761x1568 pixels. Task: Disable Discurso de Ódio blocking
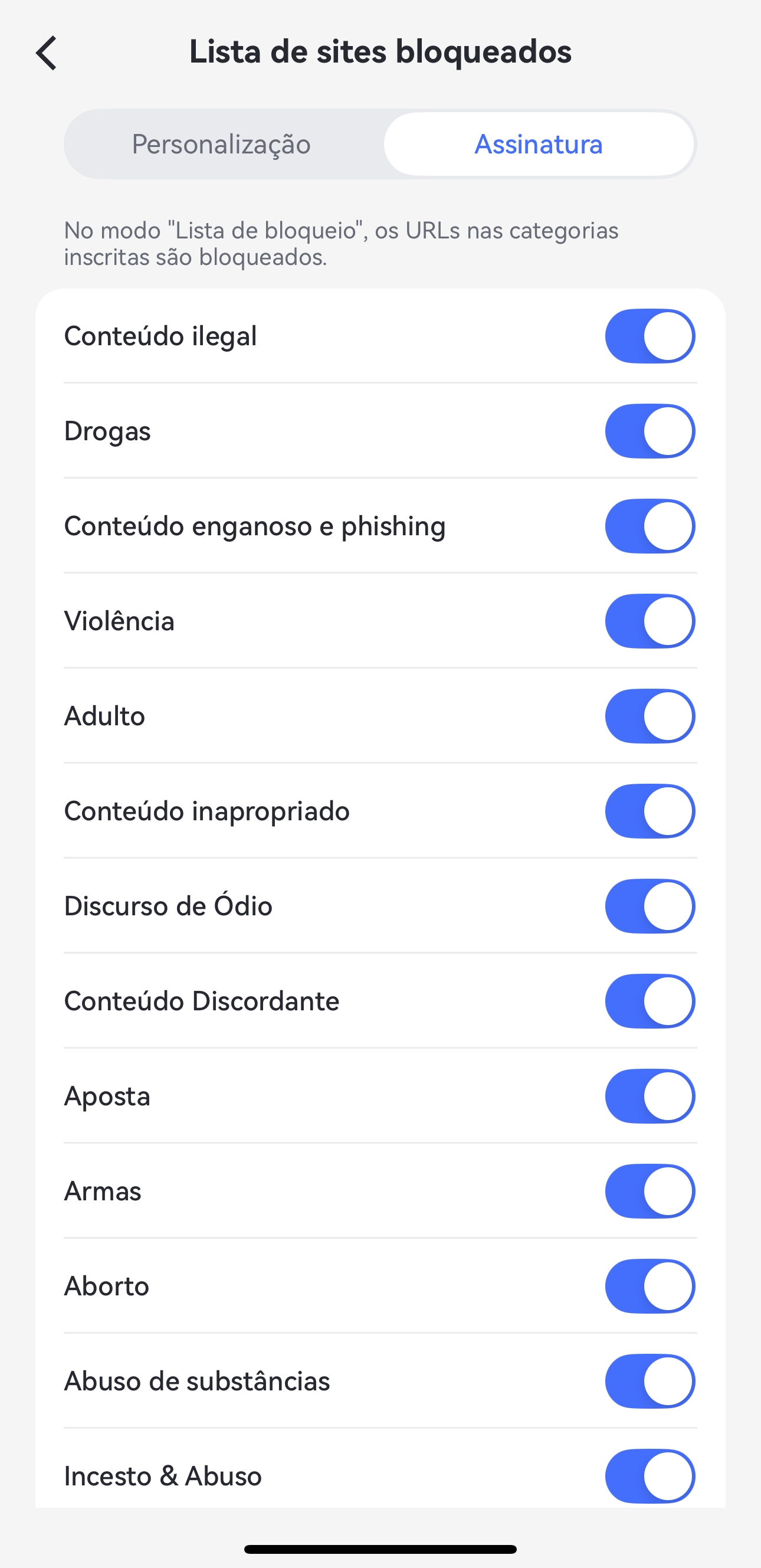point(648,906)
